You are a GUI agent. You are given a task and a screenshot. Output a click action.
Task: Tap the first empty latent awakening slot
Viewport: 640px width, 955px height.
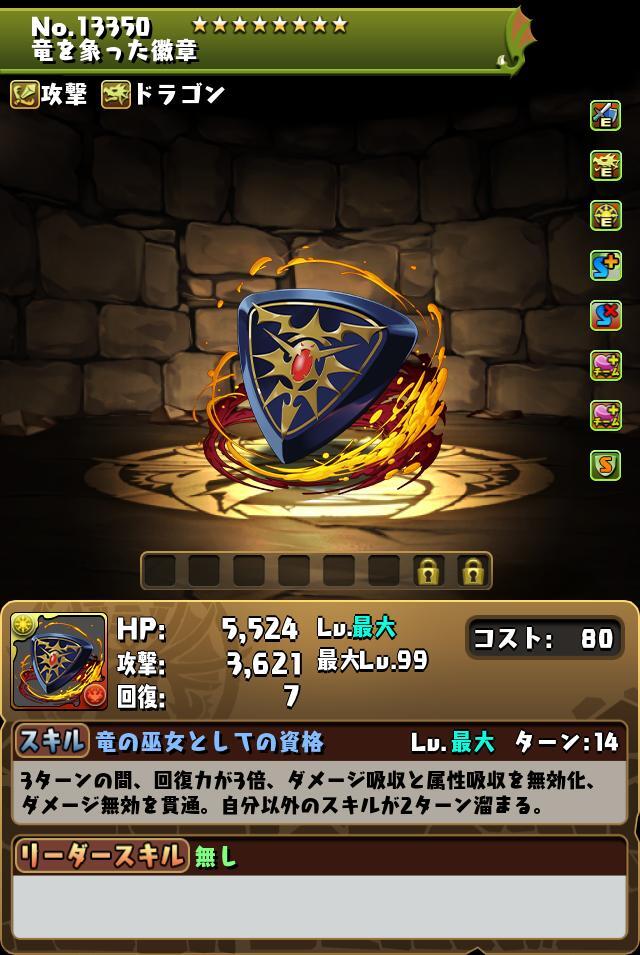160,571
